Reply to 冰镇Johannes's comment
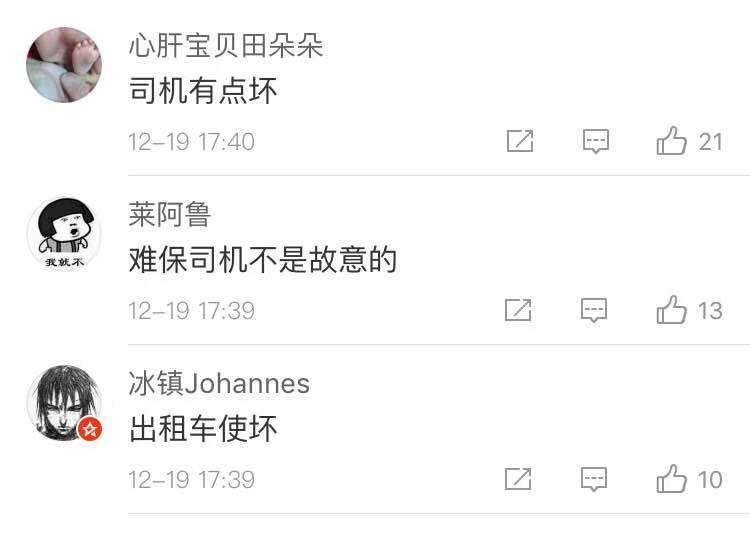Viewport: 750px width, 533px height. tap(595, 479)
